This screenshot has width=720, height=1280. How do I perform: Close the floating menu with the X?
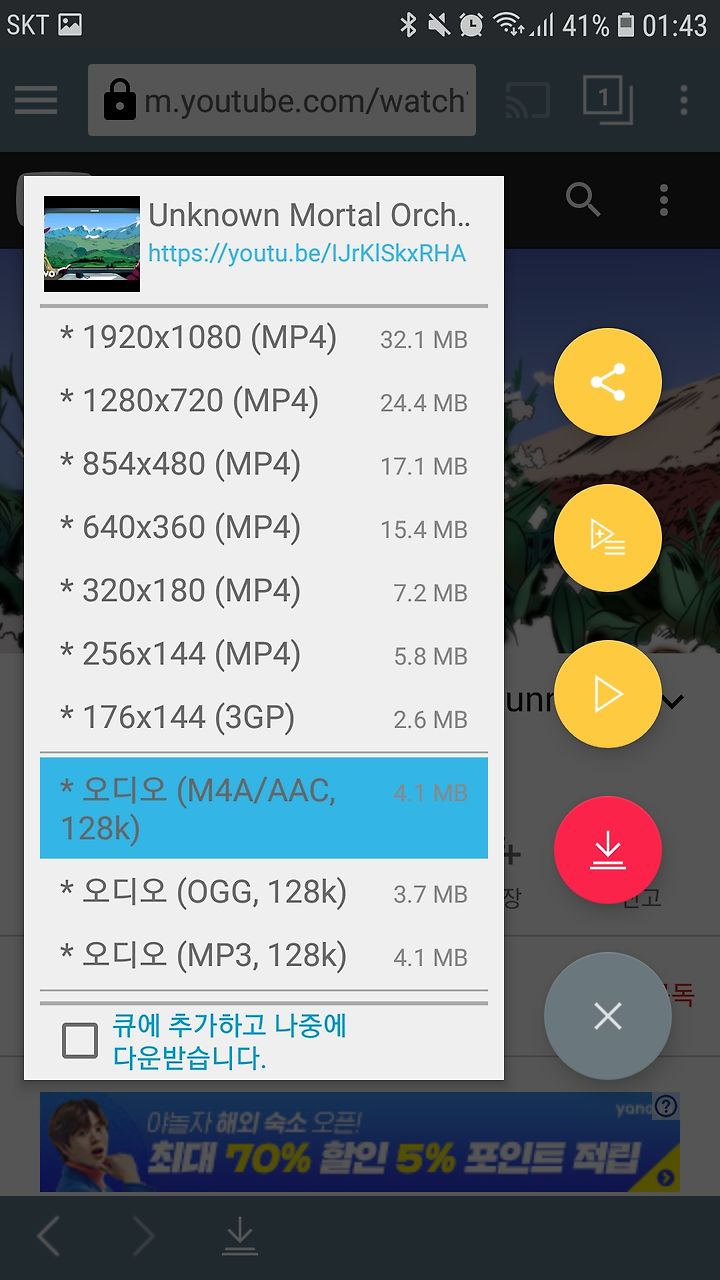point(608,1016)
